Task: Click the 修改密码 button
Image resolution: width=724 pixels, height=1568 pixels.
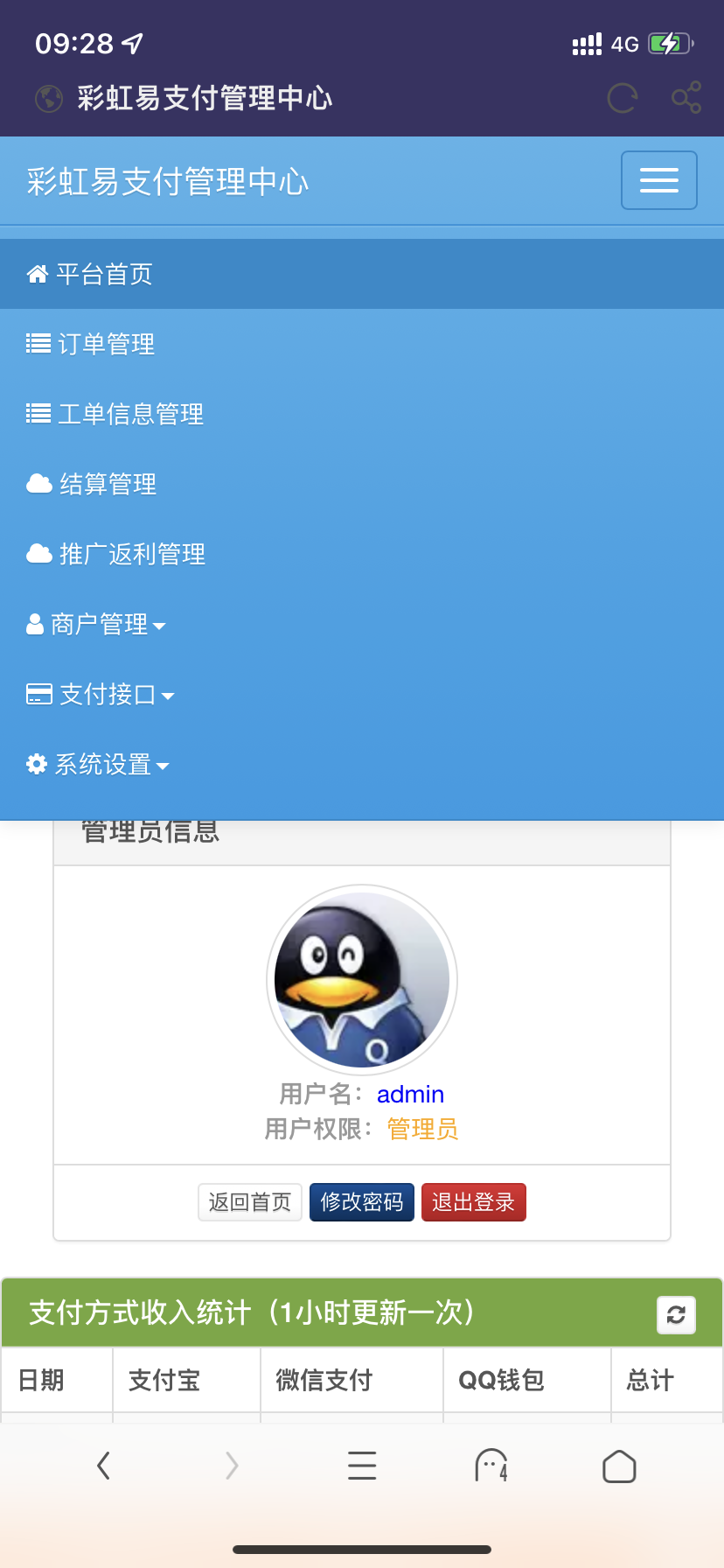Action: click(x=361, y=1201)
